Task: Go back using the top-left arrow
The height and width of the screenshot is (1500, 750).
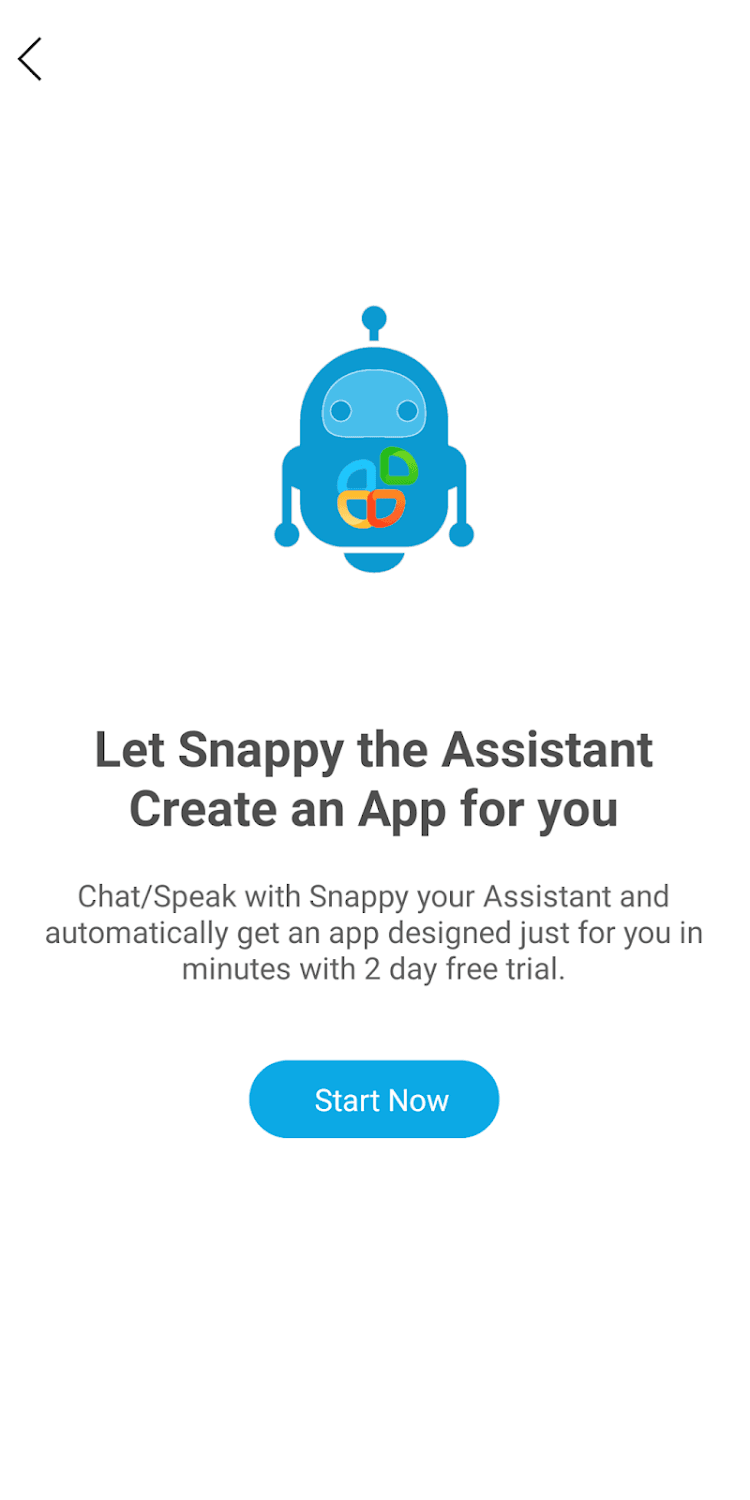Action: coord(30,59)
